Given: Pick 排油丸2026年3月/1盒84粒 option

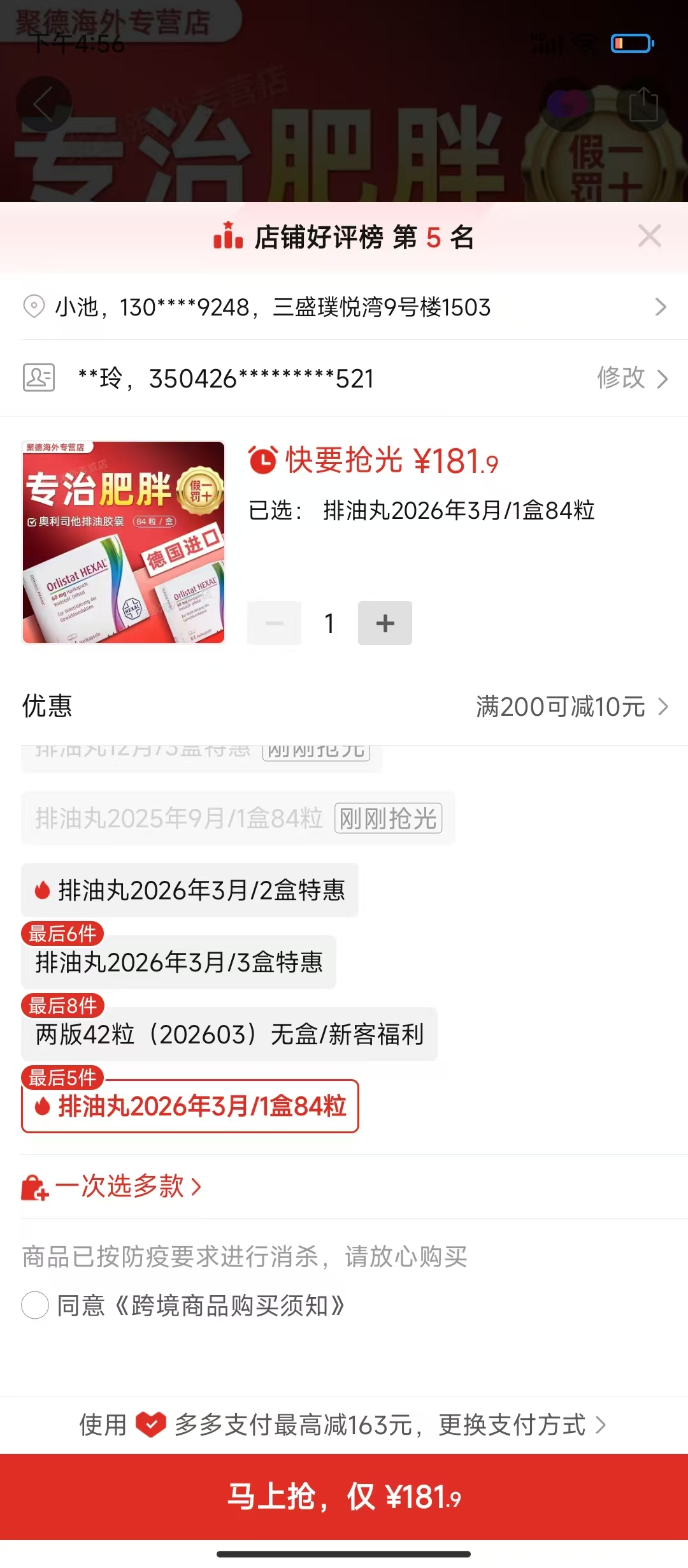Looking at the screenshot, I should [x=190, y=1107].
